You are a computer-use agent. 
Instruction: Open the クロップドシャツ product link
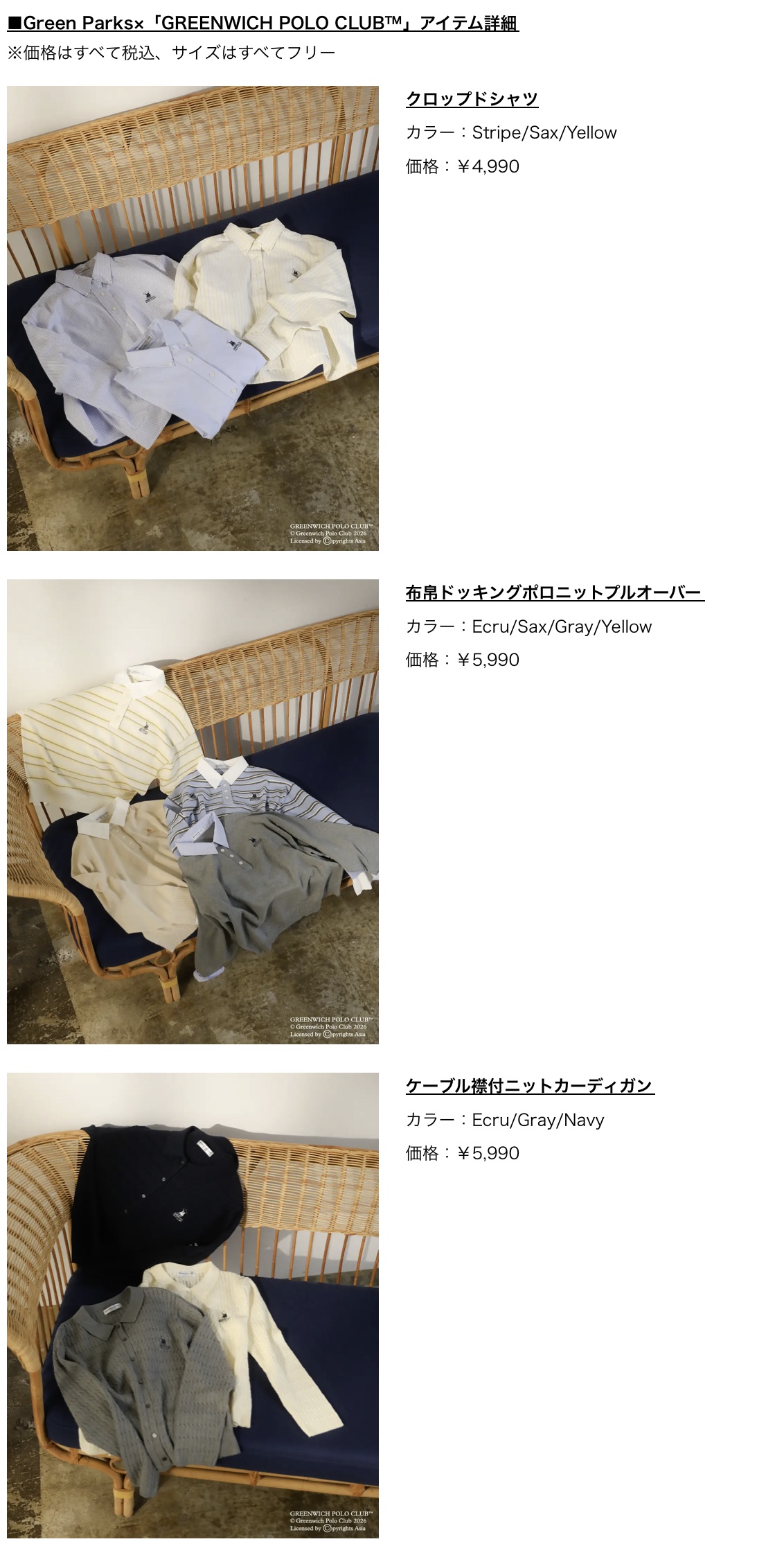coord(472,100)
